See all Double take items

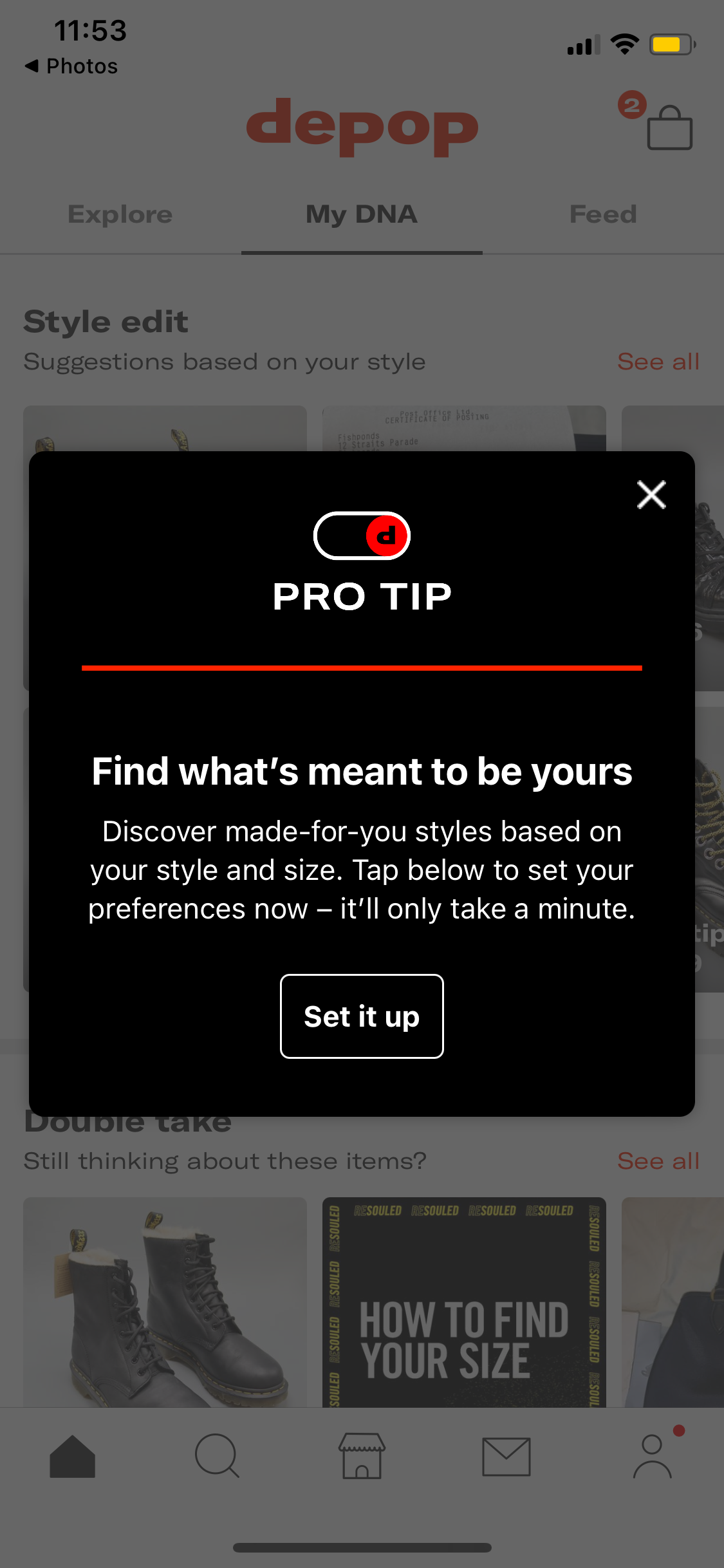pyautogui.click(x=658, y=1161)
